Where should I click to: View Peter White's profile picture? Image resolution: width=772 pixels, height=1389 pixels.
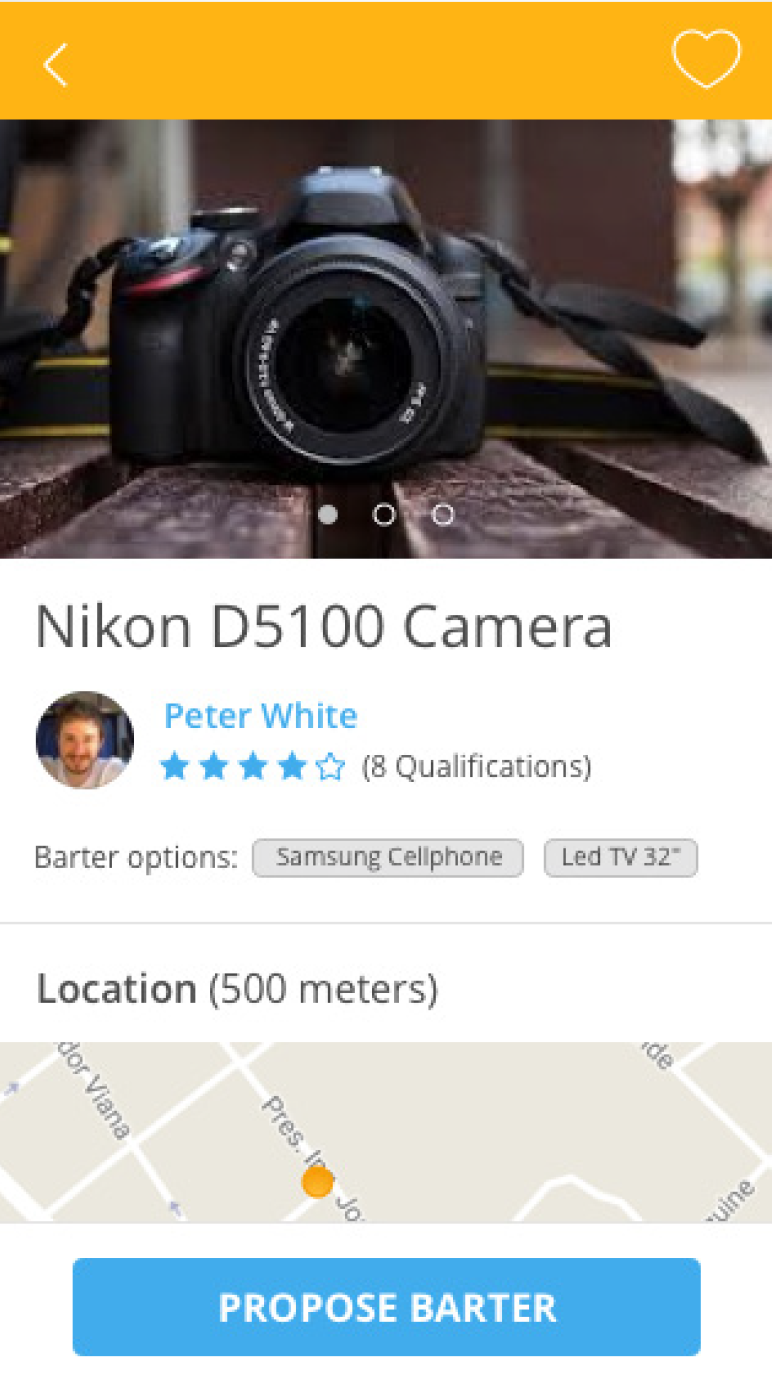85,740
